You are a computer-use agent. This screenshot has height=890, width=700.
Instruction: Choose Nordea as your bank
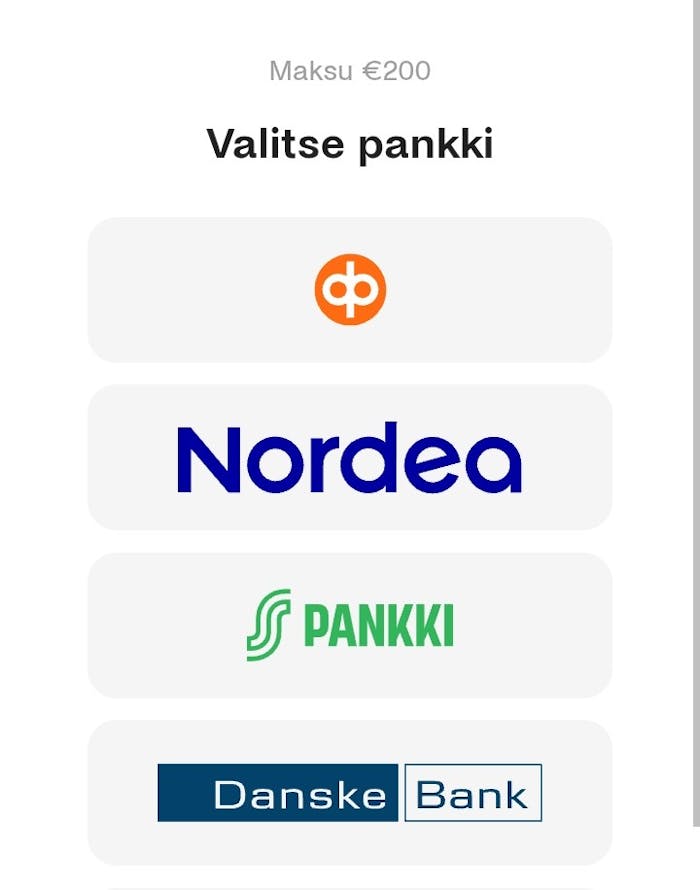pyautogui.click(x=350, y=458)
